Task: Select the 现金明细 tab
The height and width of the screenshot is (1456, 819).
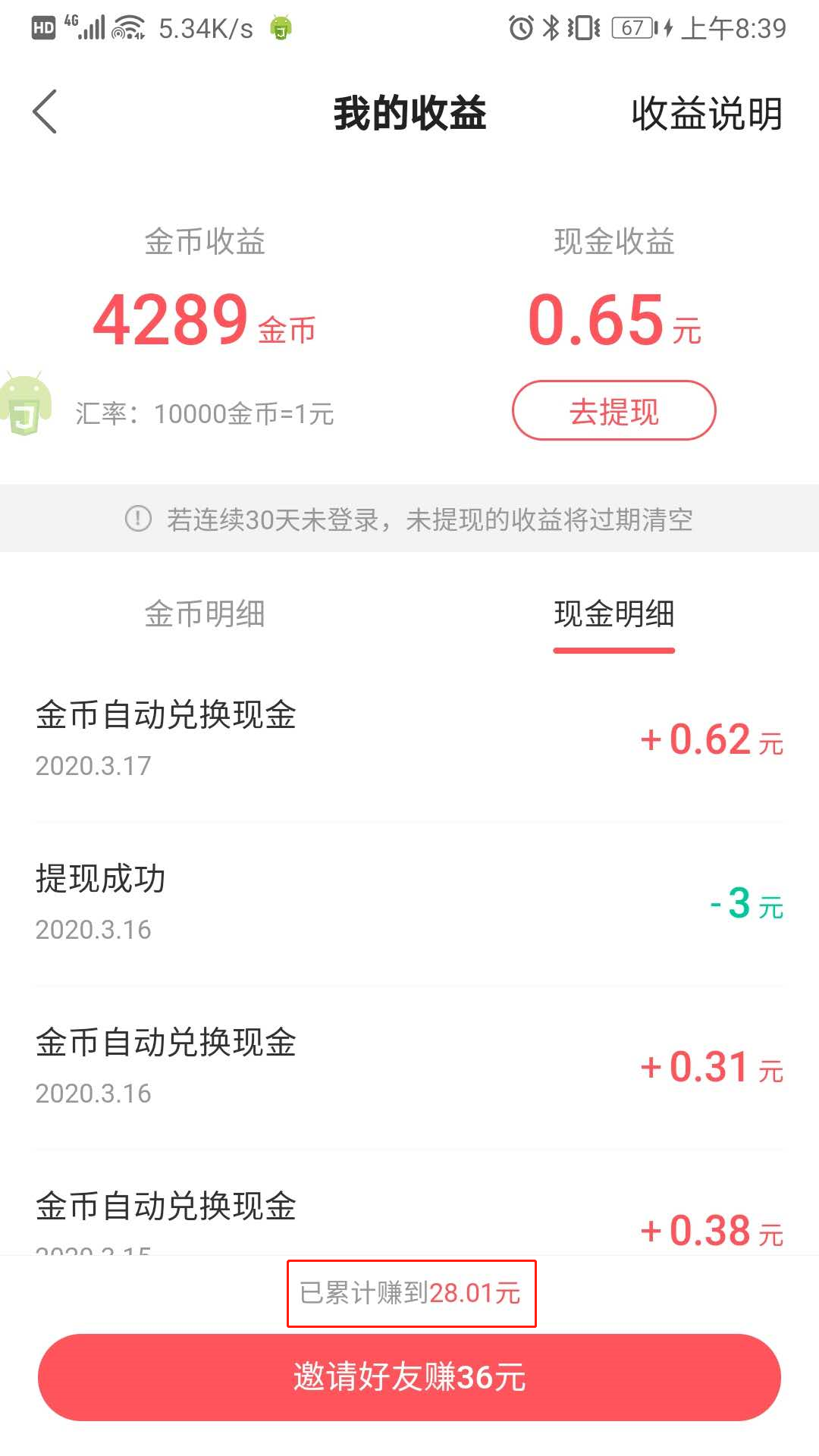Action: [613, 614]
